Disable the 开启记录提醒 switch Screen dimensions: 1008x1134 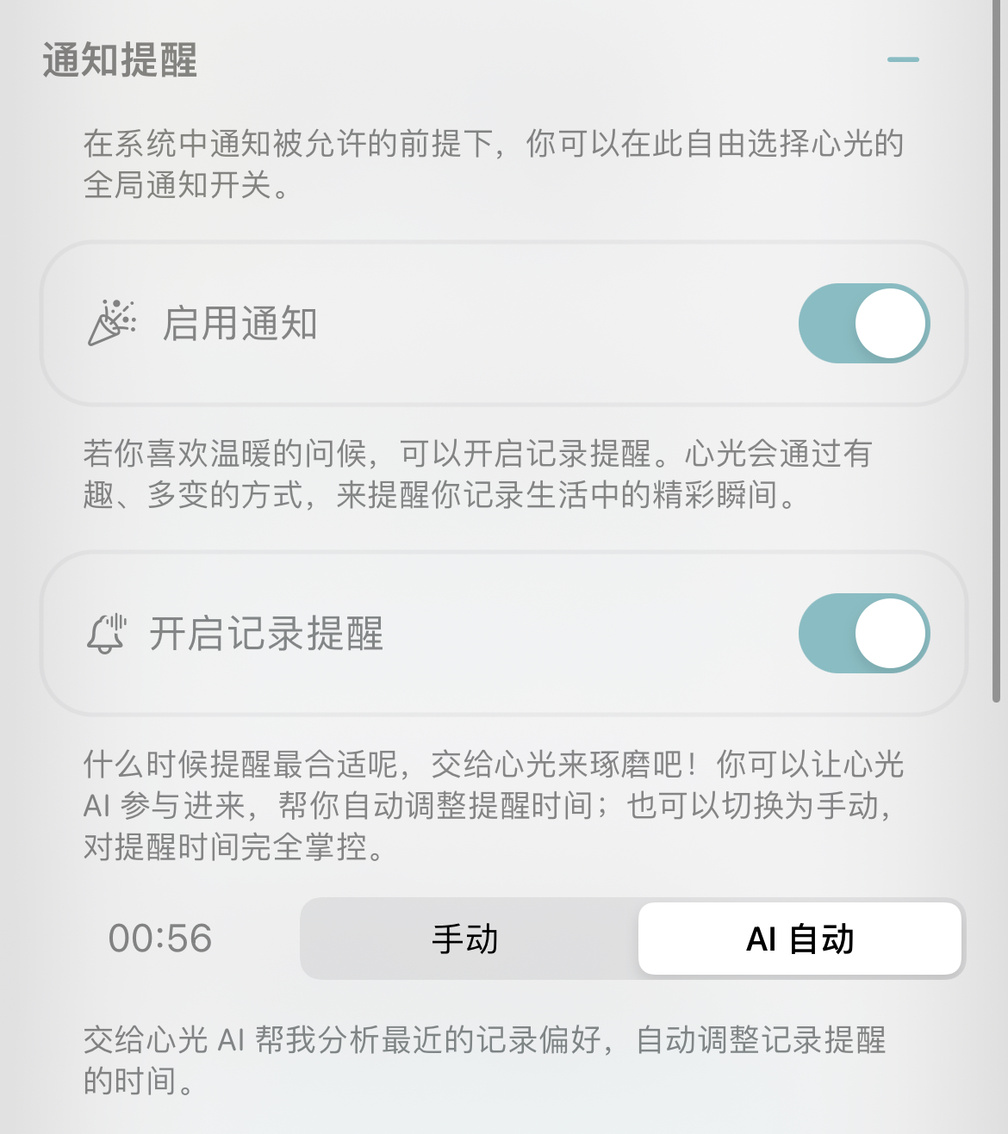863,634
